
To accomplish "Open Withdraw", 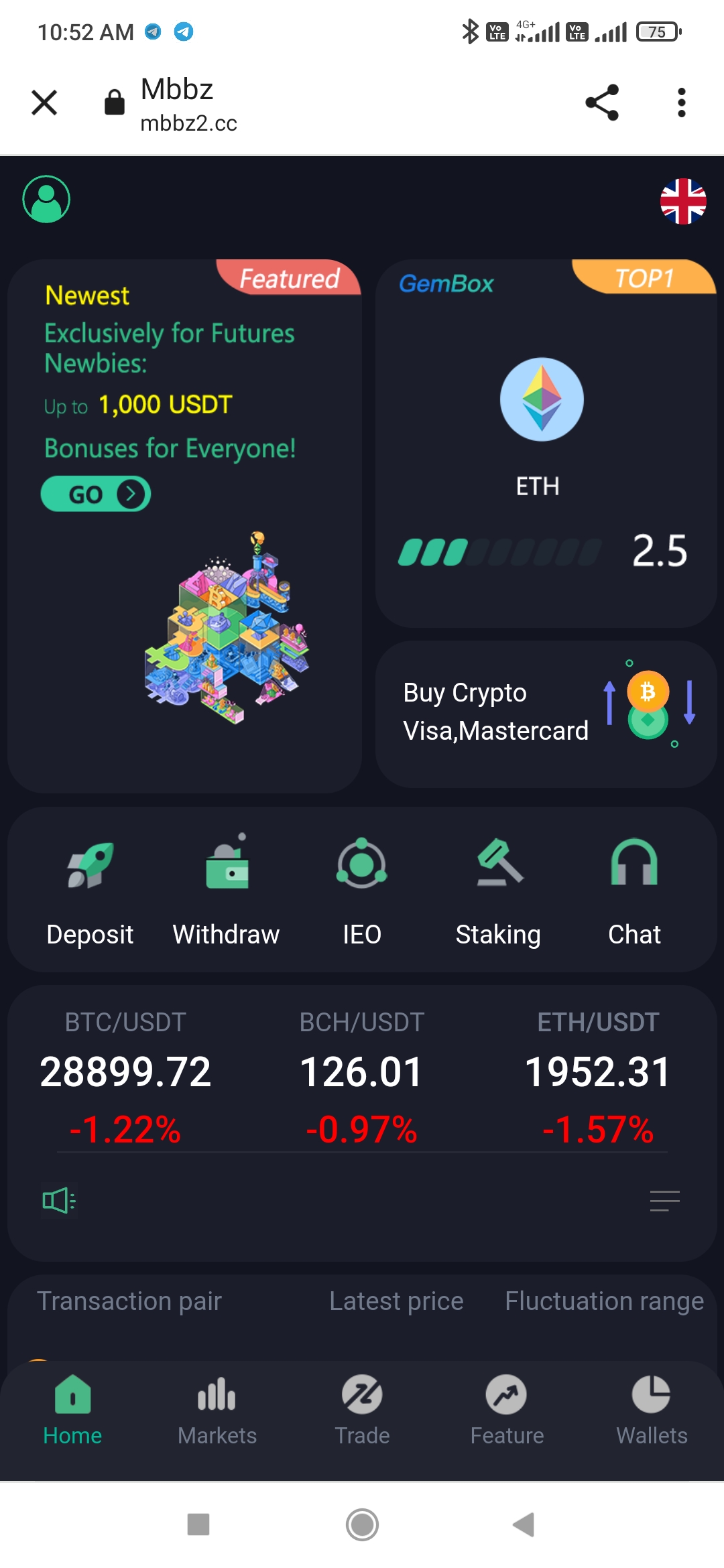I will [x=226, y=890].
